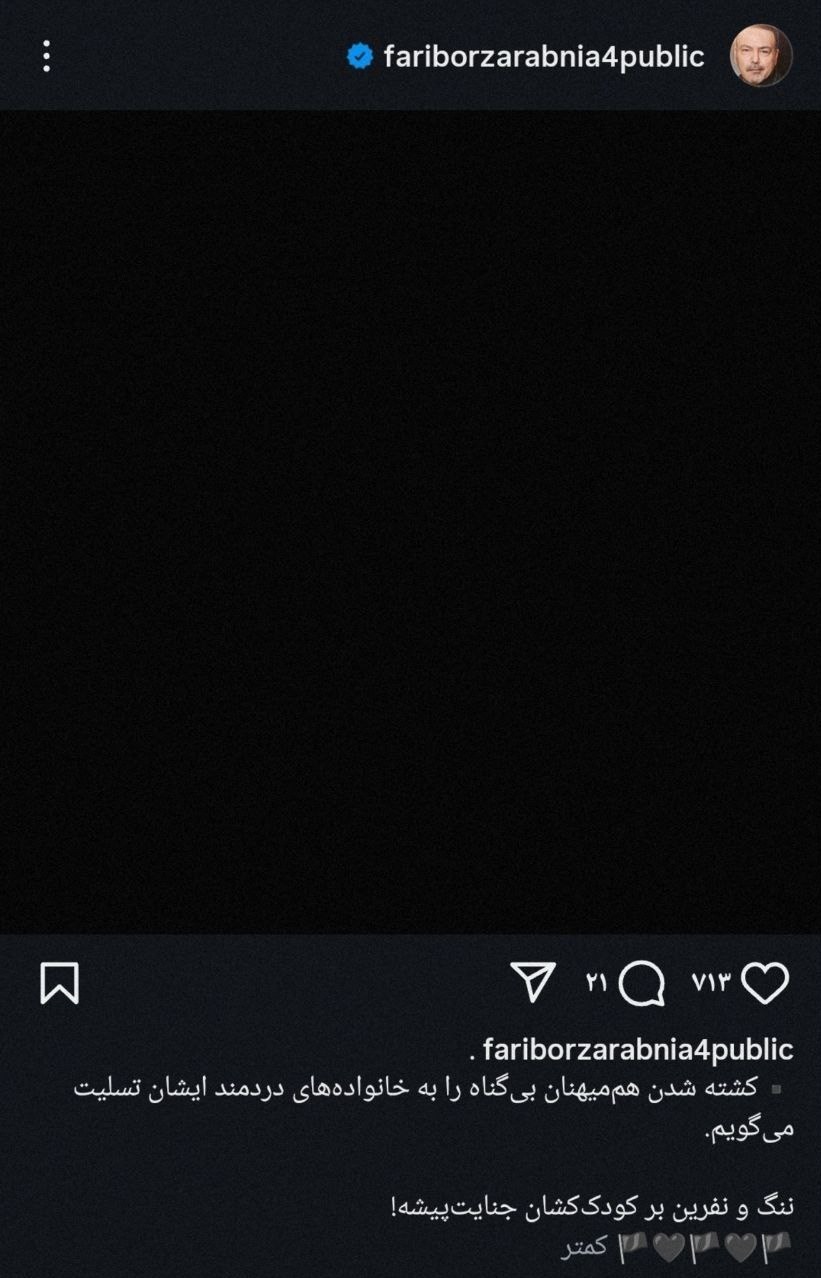821x1278 pixels.
Task: Collapse the caption with کمتر
Action: 585,1247
